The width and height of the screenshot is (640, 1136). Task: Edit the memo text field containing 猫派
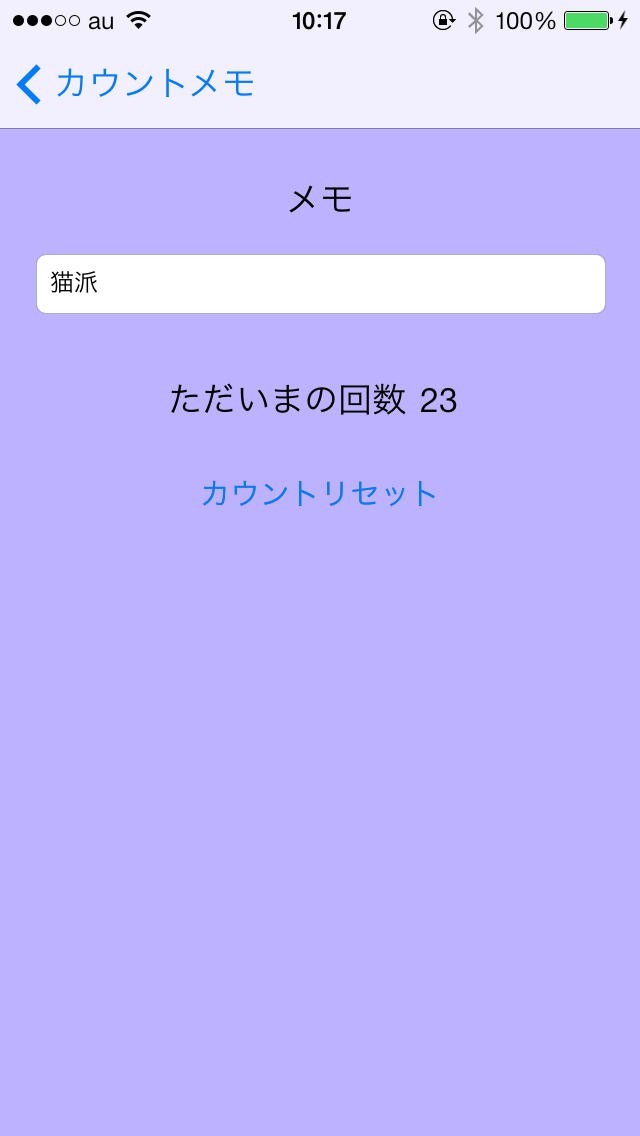[x=320, y=284]
